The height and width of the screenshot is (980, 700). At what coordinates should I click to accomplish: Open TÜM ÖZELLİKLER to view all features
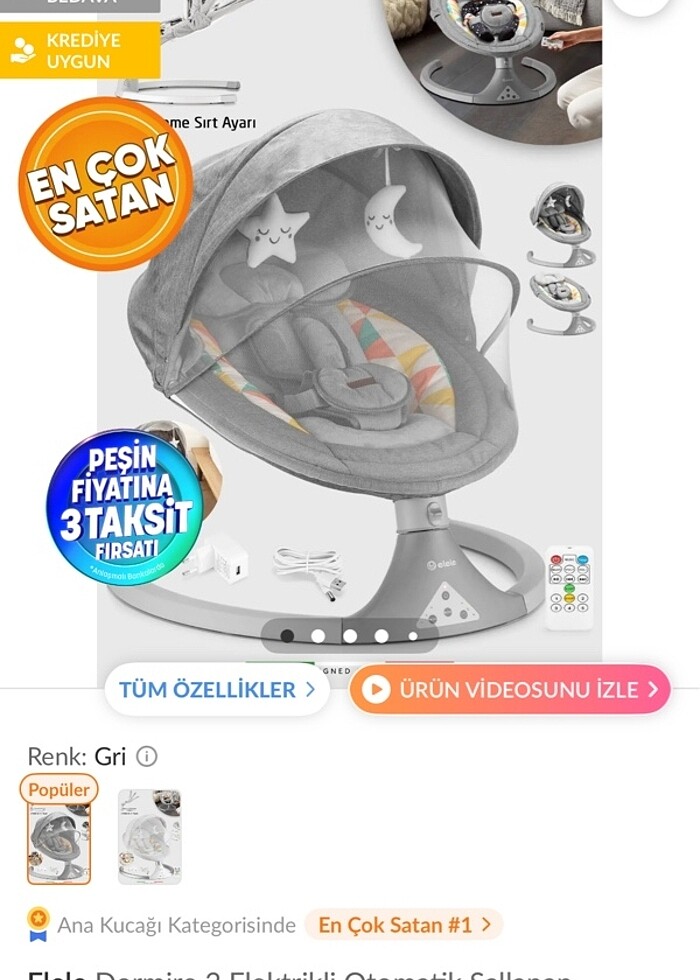click(217, 690)
